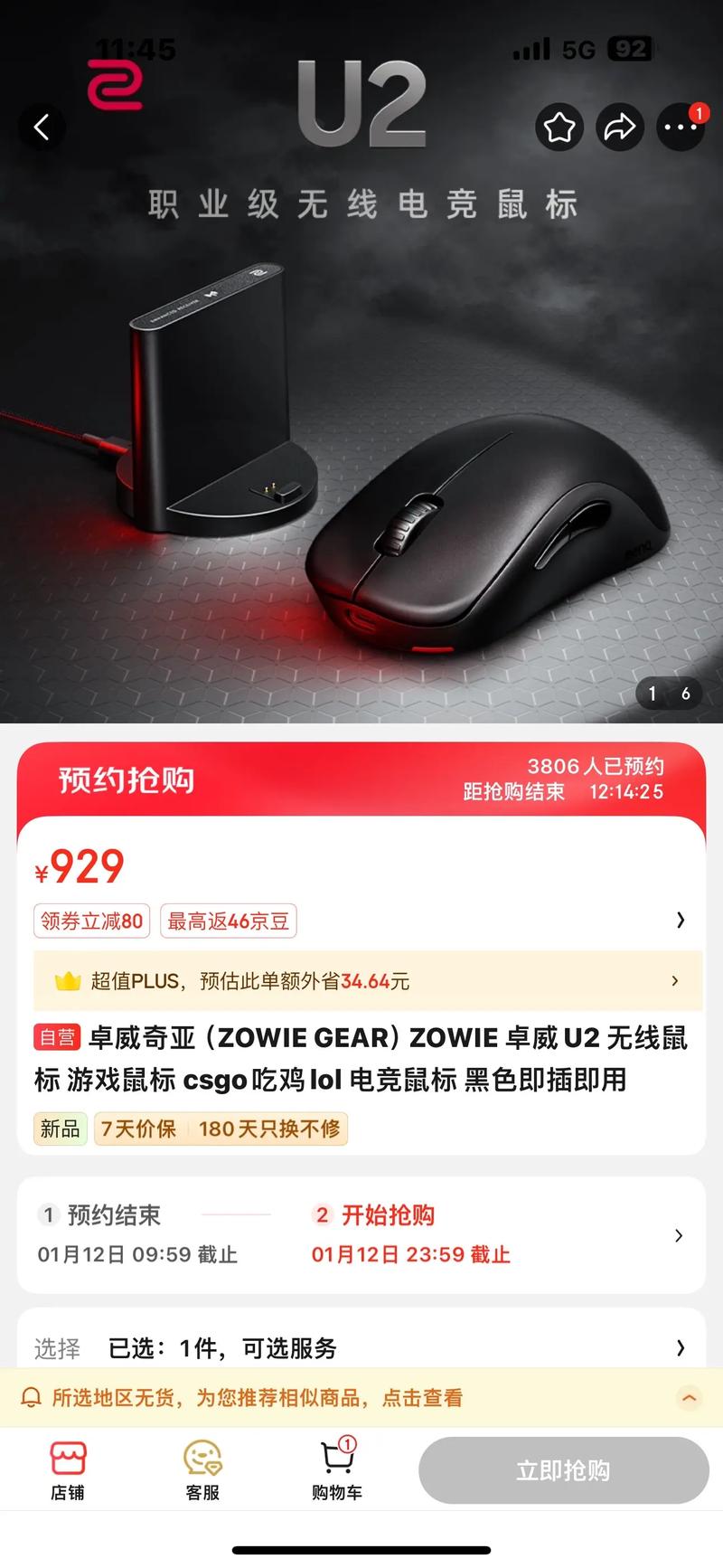Tap the 7天价保 180天只换不修 service tags
Screen dimensions: 723x1568
220,1129
